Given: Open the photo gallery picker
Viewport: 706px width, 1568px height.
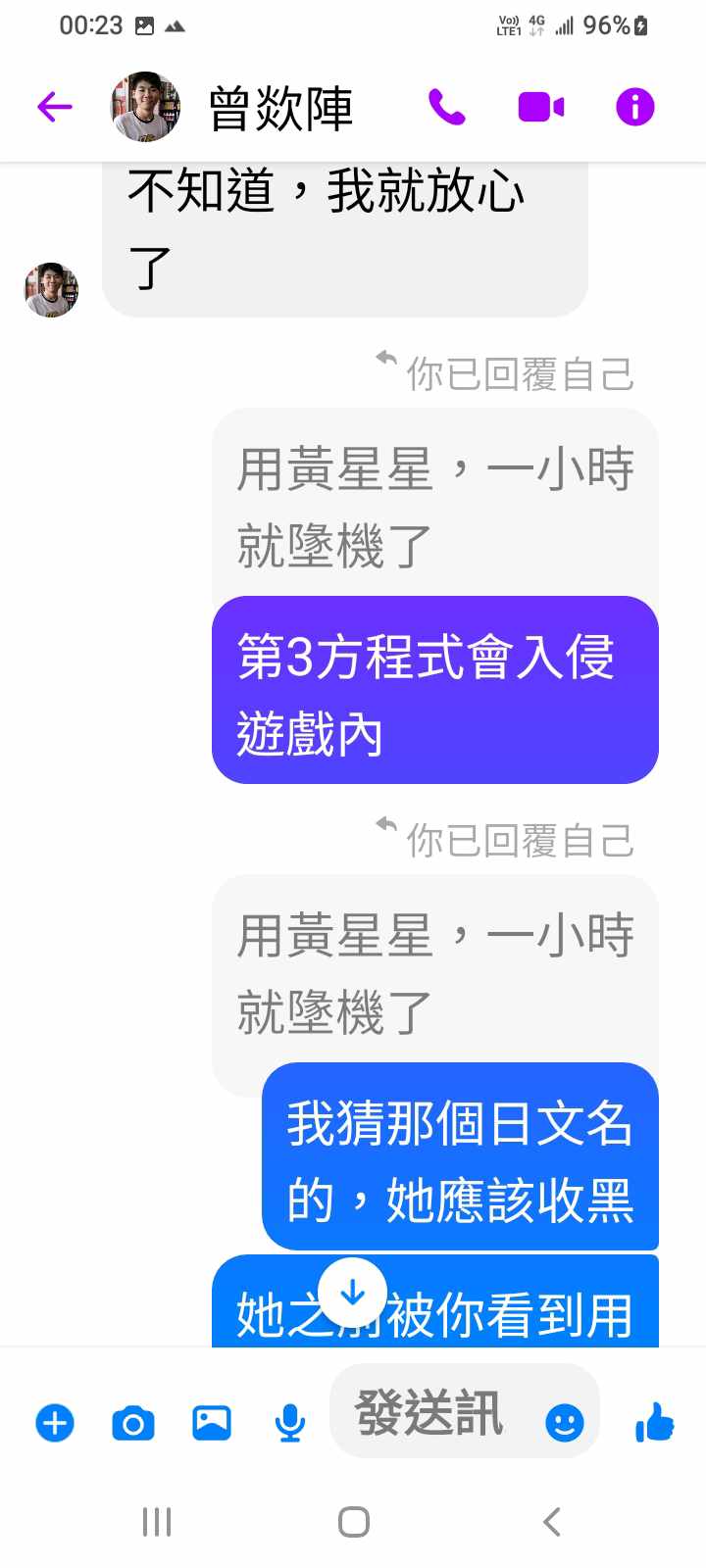Looking at the screenshot, I should coord(212,1423).
